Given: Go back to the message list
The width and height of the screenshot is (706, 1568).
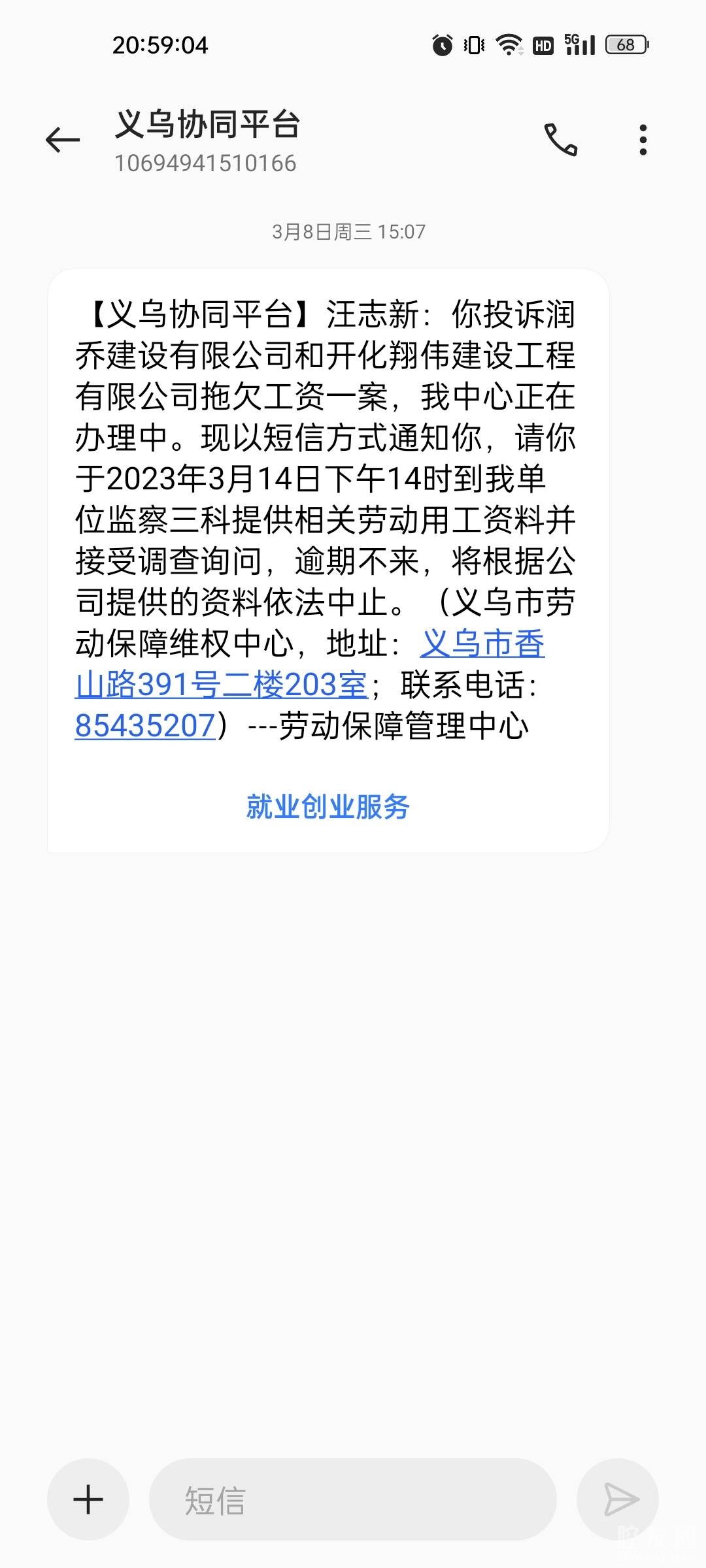Looking at the screenshot, I should 63,140.
